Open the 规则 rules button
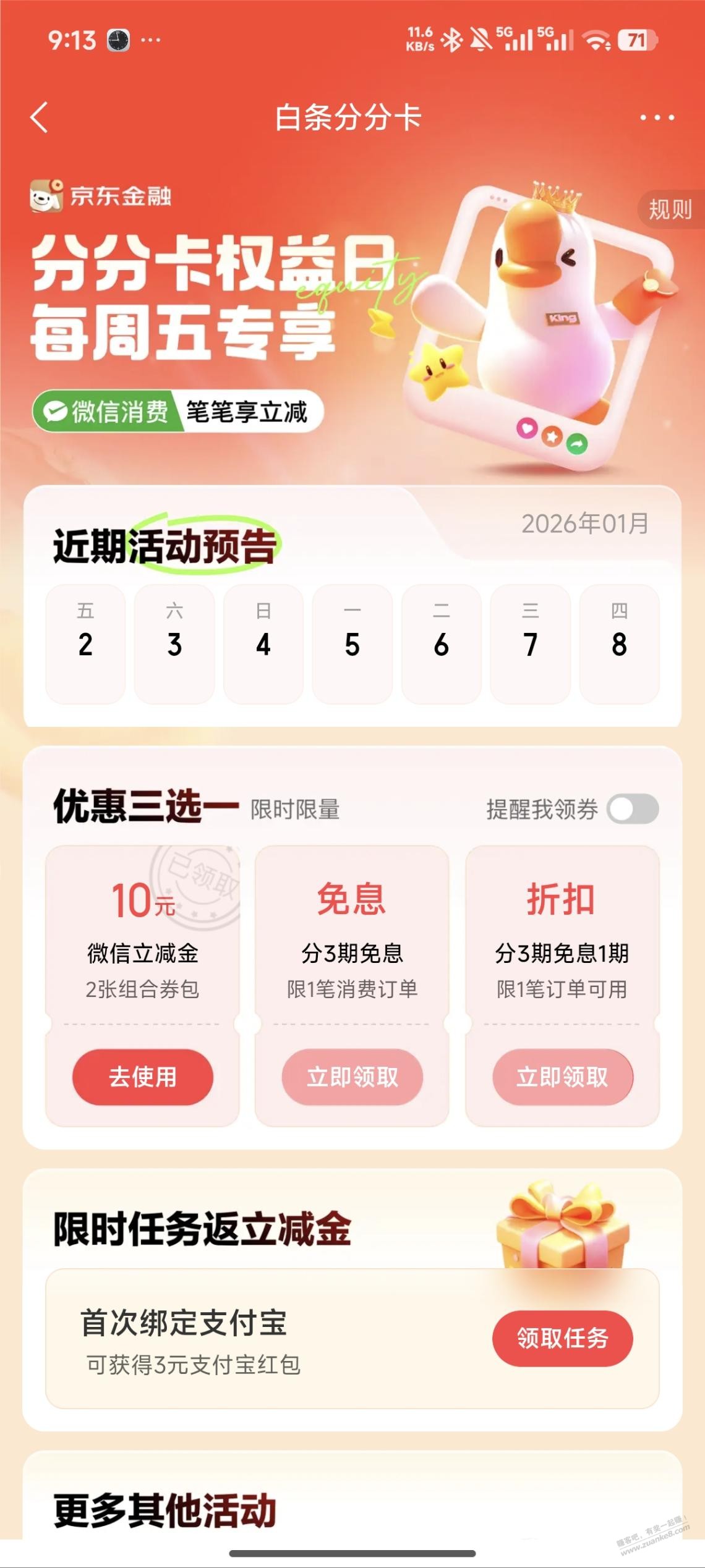 [670, 210]
